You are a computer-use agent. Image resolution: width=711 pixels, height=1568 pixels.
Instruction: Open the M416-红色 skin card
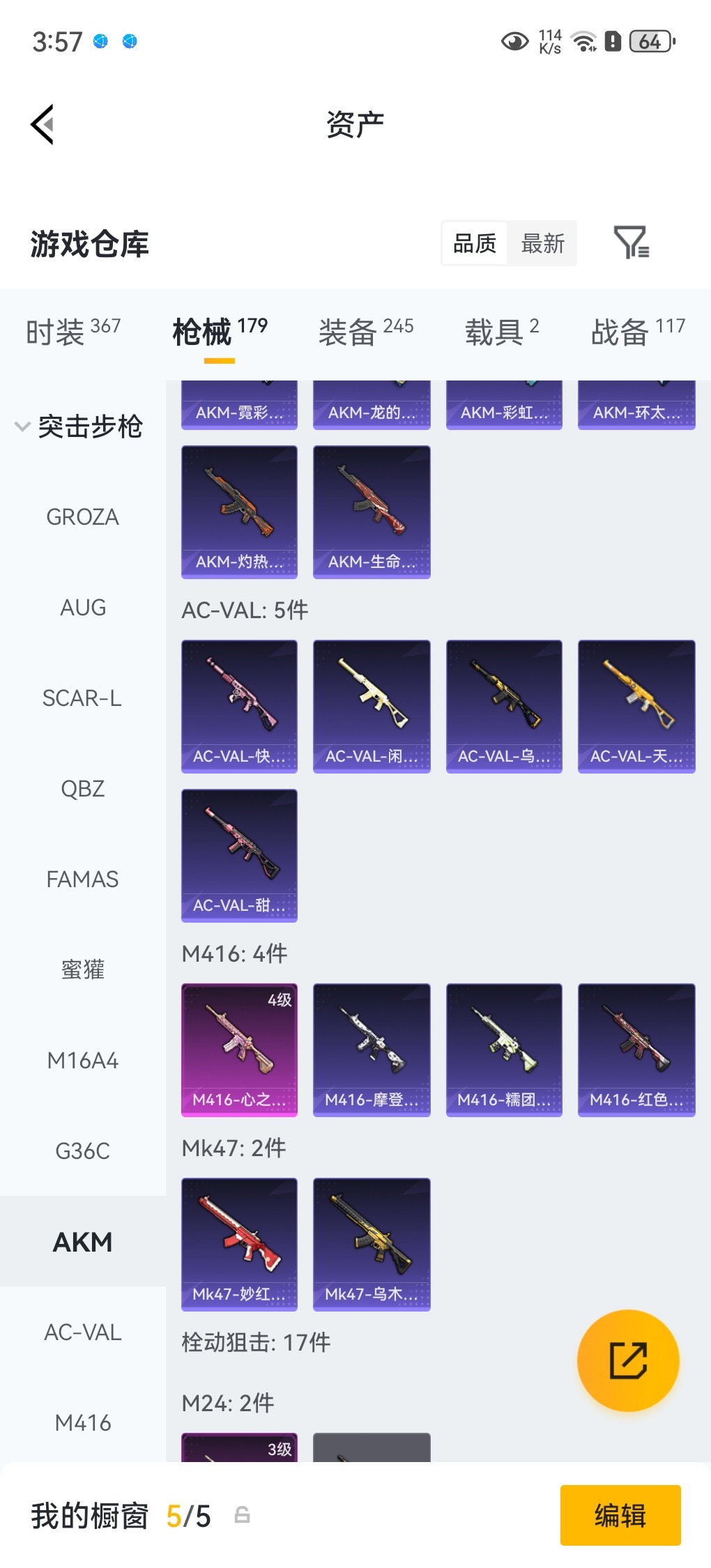pyautogui.click(x=636, y=1049)
